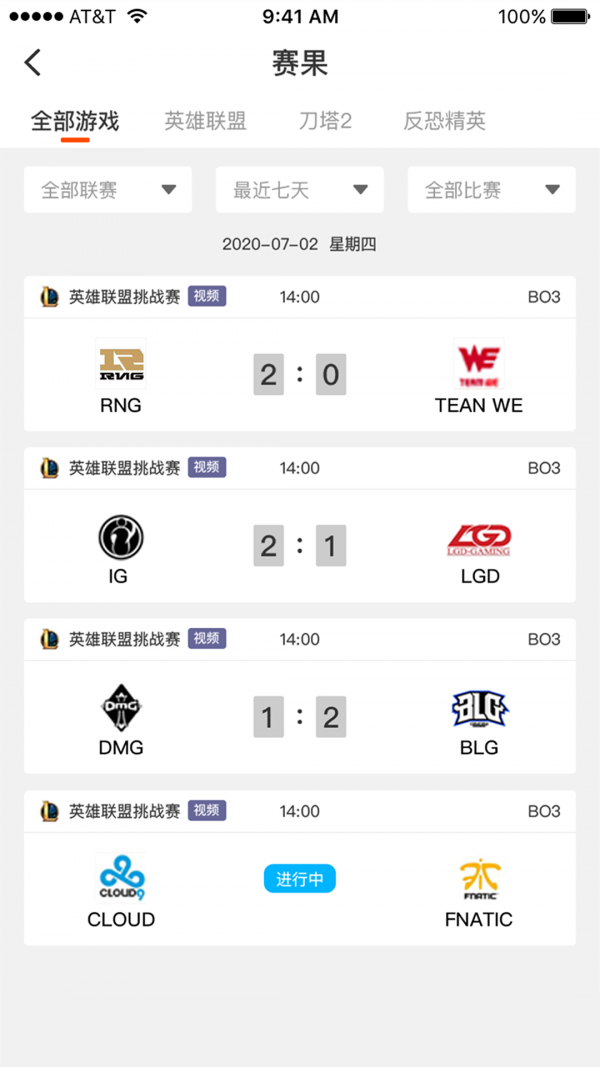
Task: Expand the 全部联赛 dropdown
Action: tap(108, 190)
